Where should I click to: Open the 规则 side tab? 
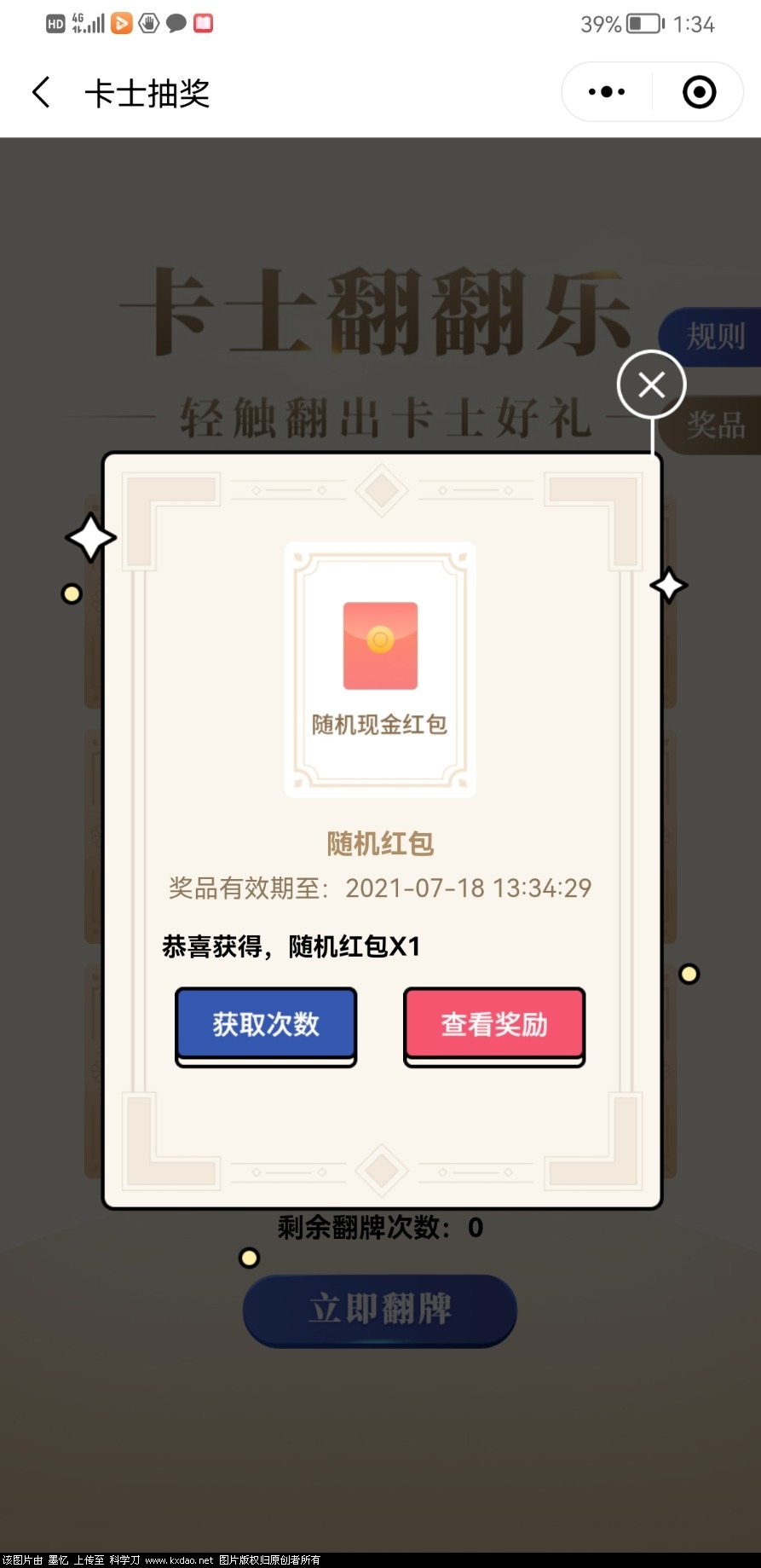tap(716, 337)
